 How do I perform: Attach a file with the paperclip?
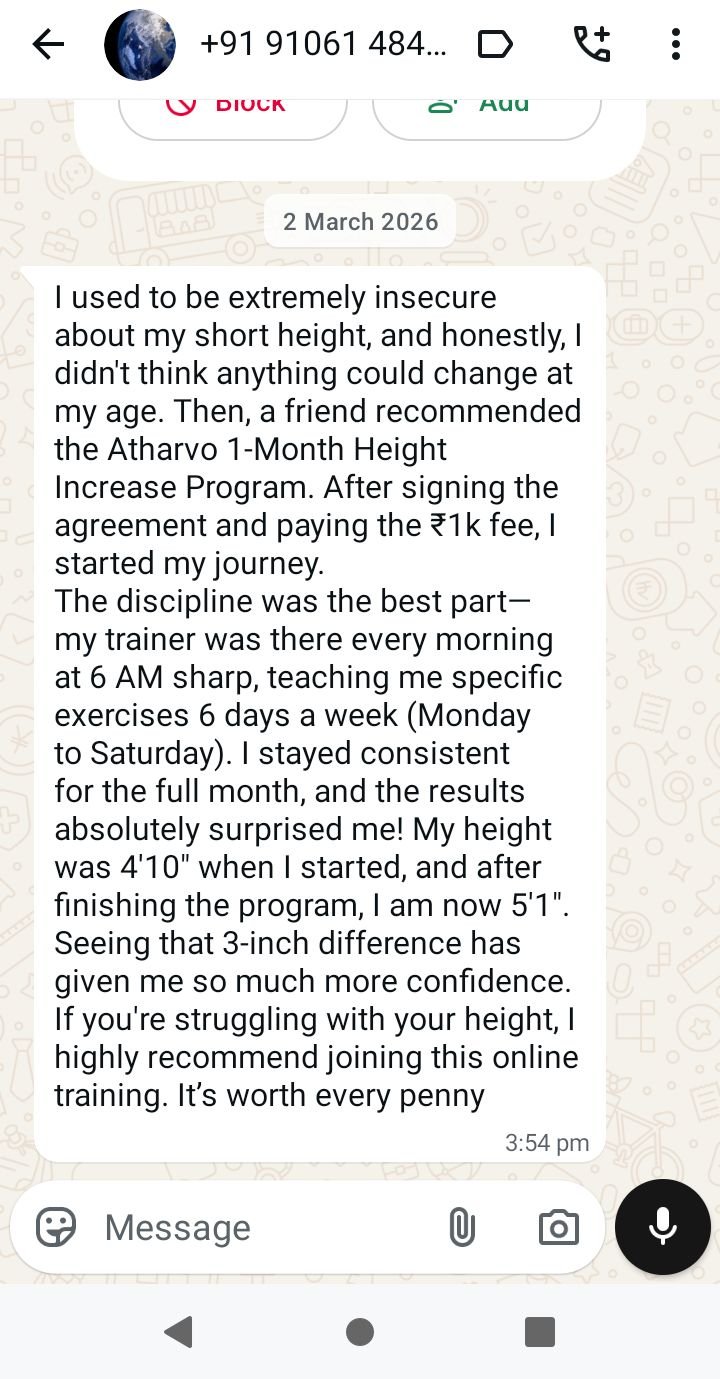pos(462,1227)
